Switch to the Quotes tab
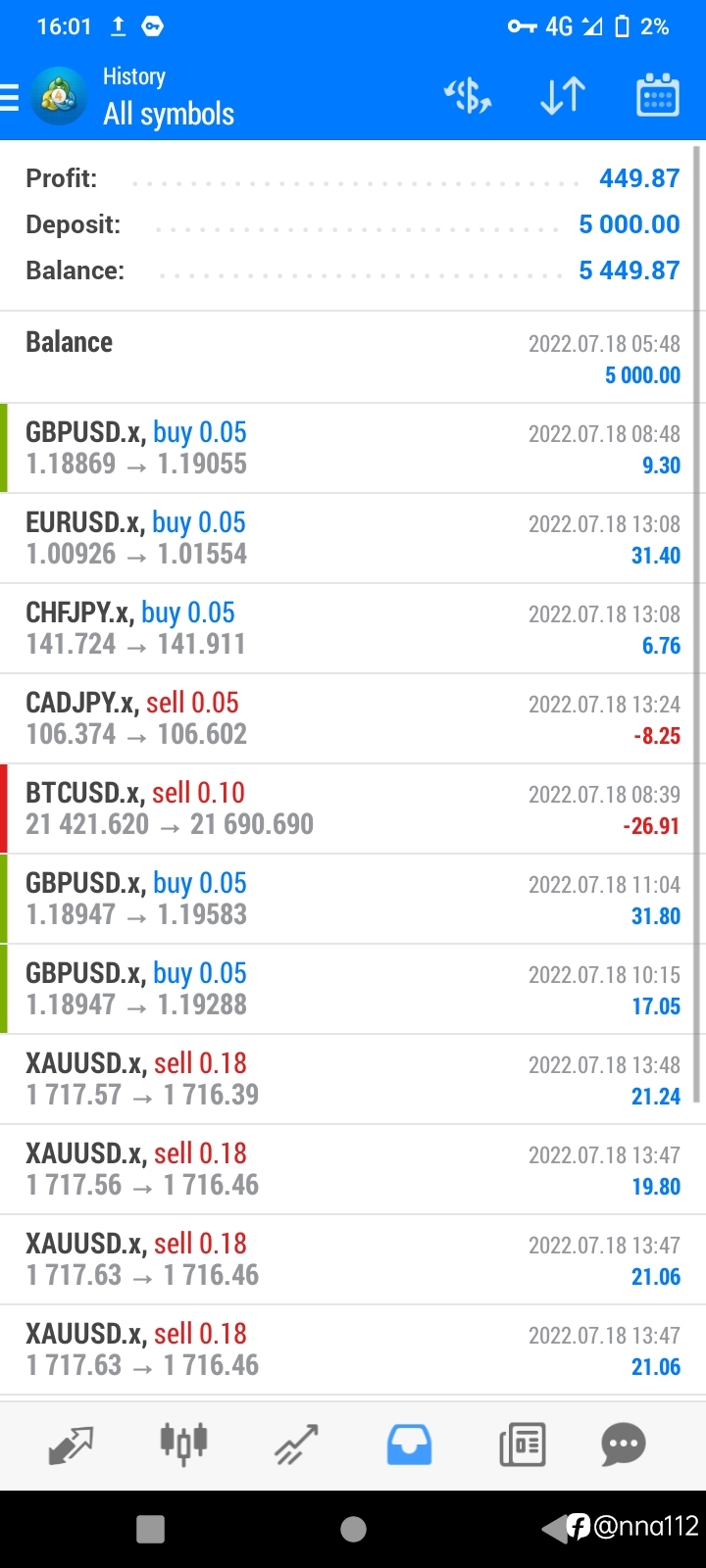Screen dimensions: 706x1568 71,1445
